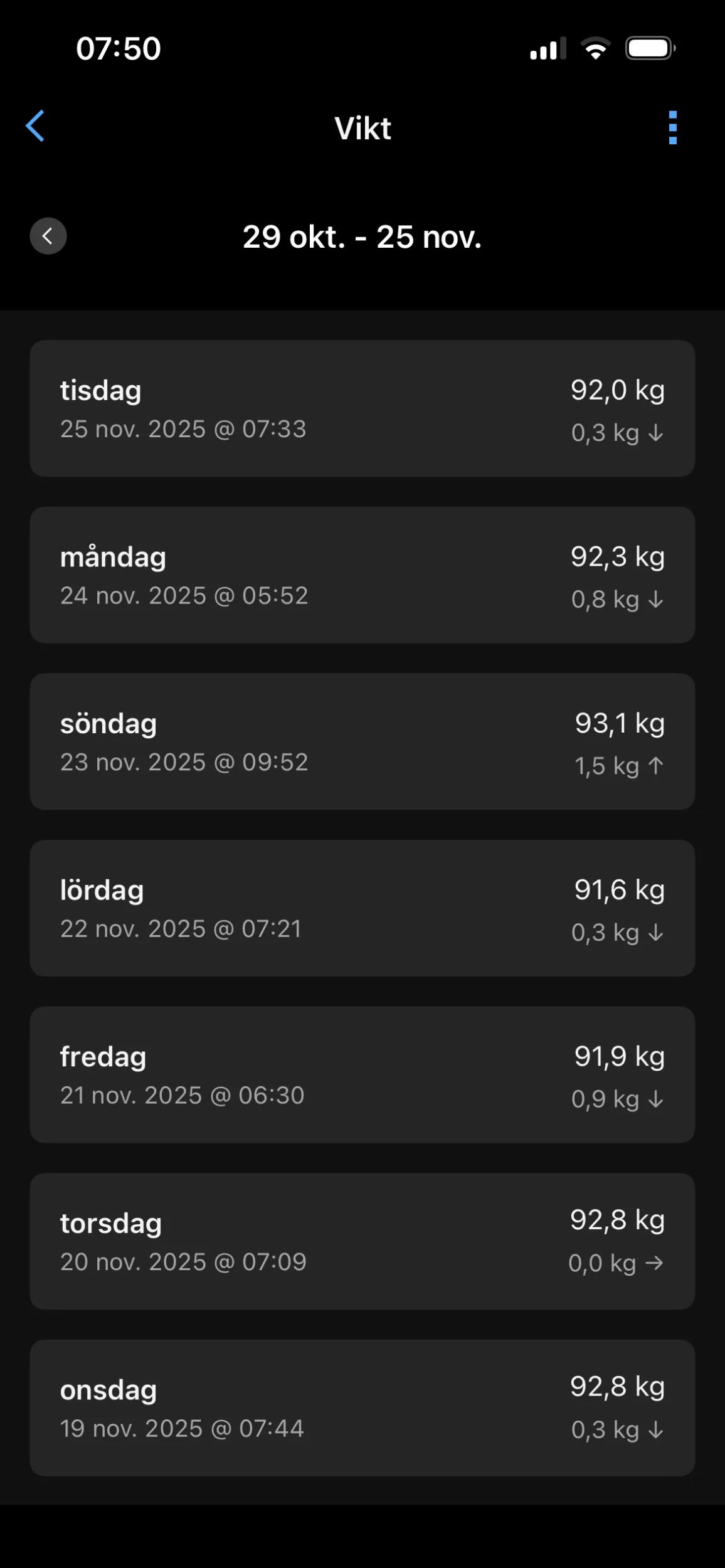
Task: Go back using the blue back arrow
Action: coord(35,126)
